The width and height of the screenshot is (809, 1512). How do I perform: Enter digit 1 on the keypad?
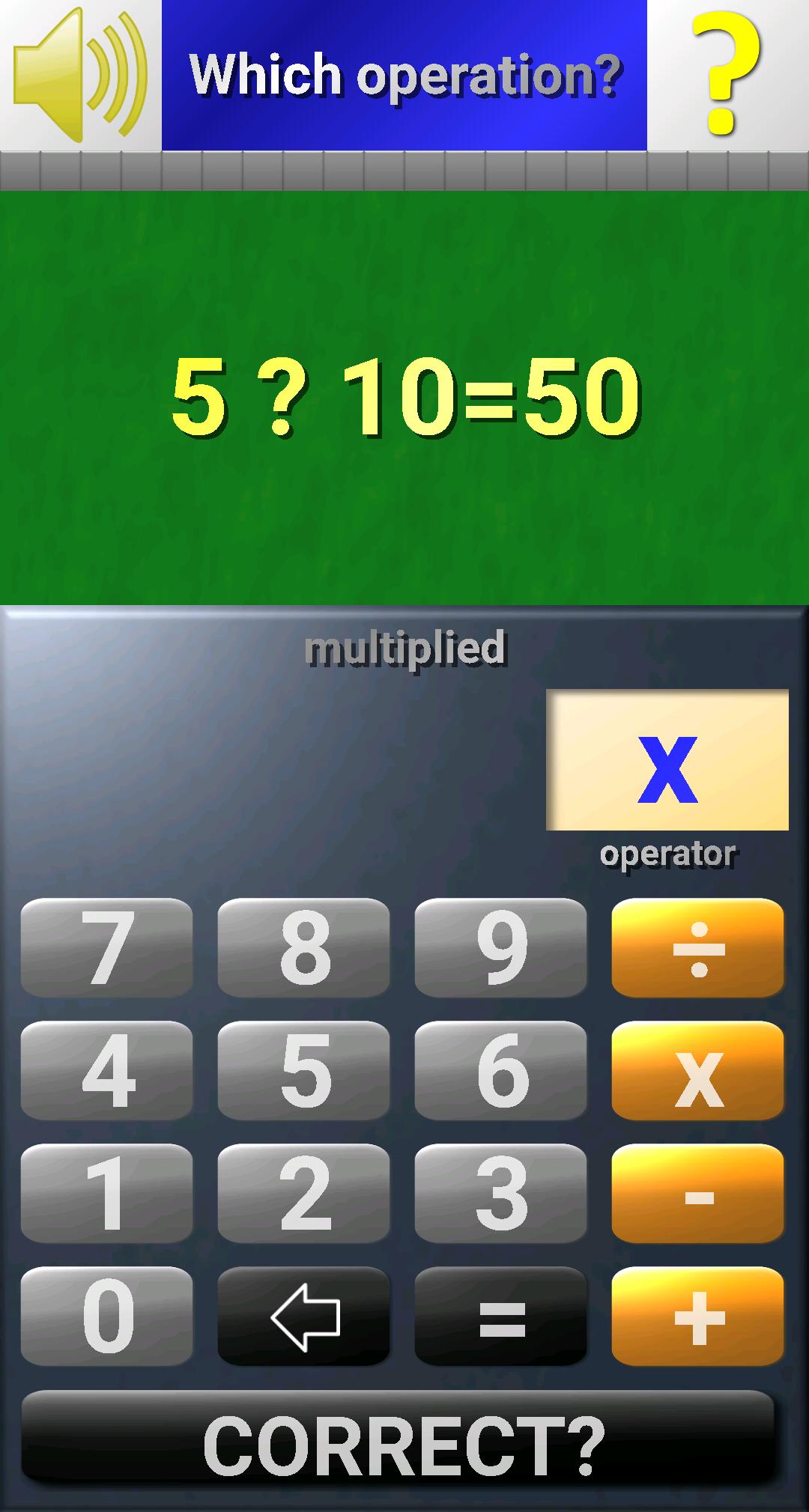106,1193
